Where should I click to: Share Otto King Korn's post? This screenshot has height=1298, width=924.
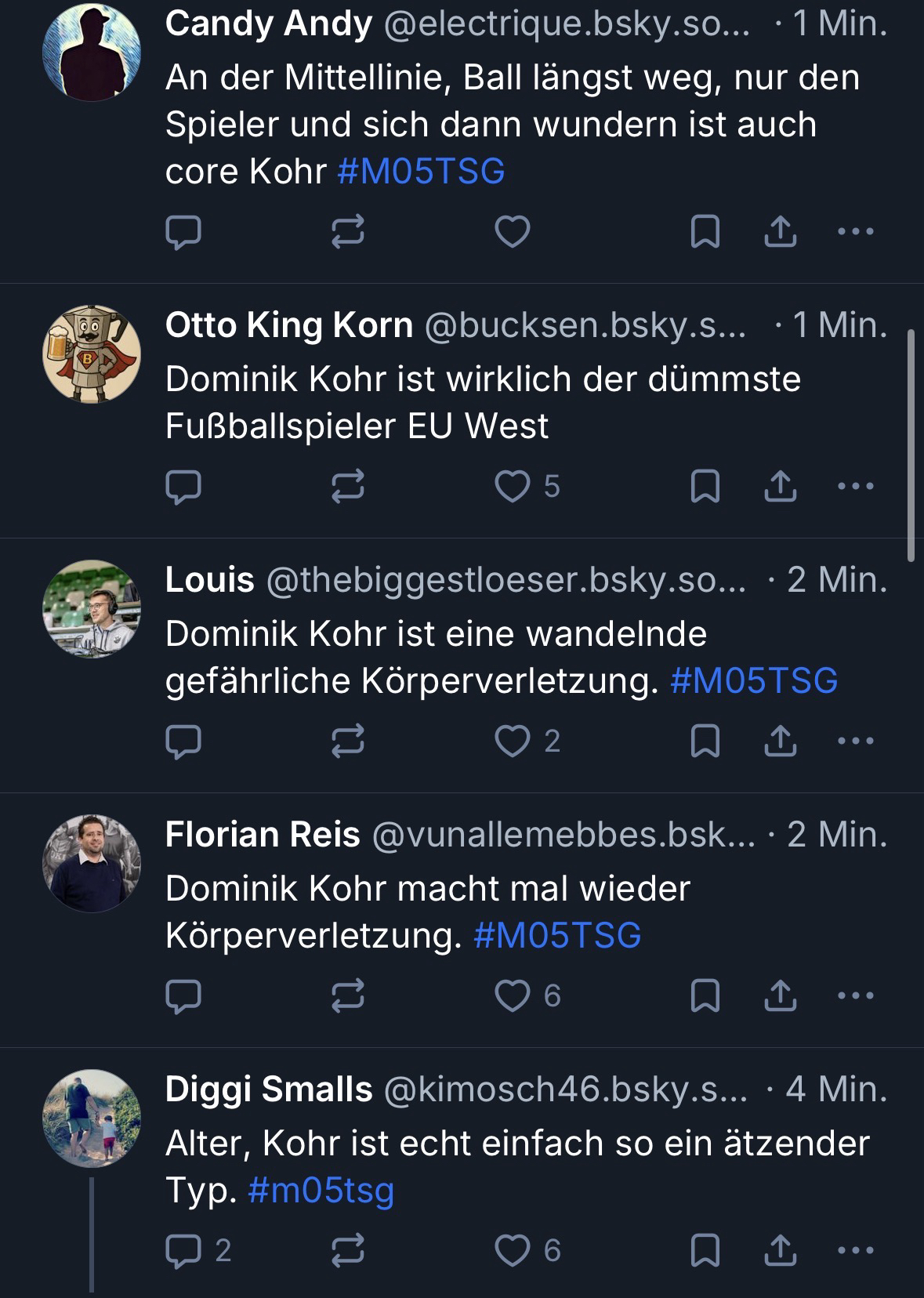[x=780, y=486]
